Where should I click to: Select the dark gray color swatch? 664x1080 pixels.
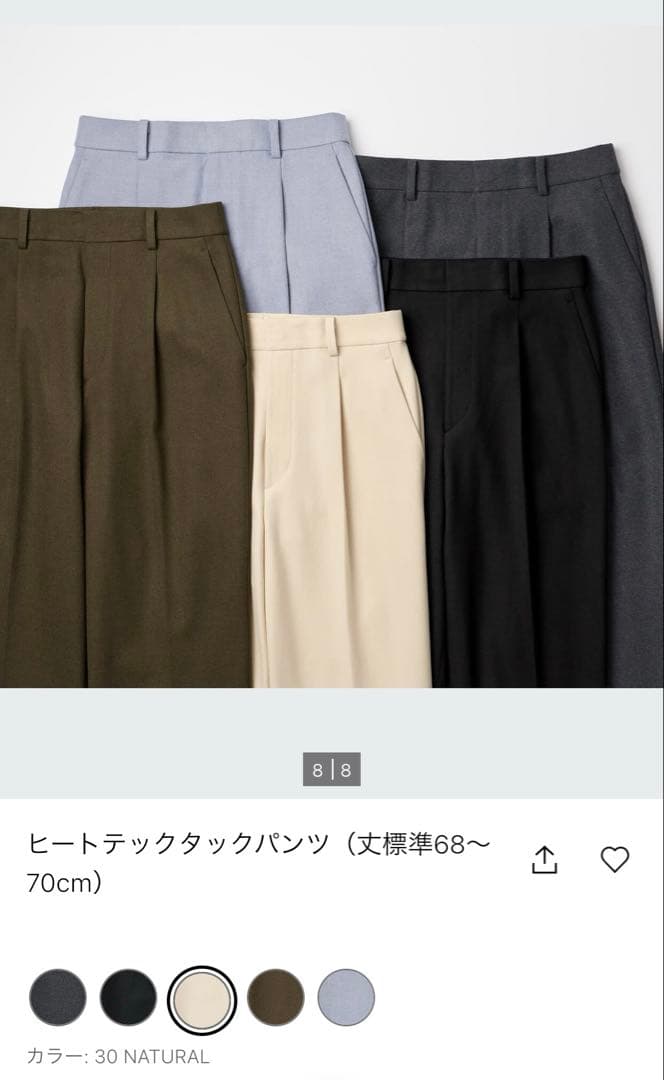[57, 997]
